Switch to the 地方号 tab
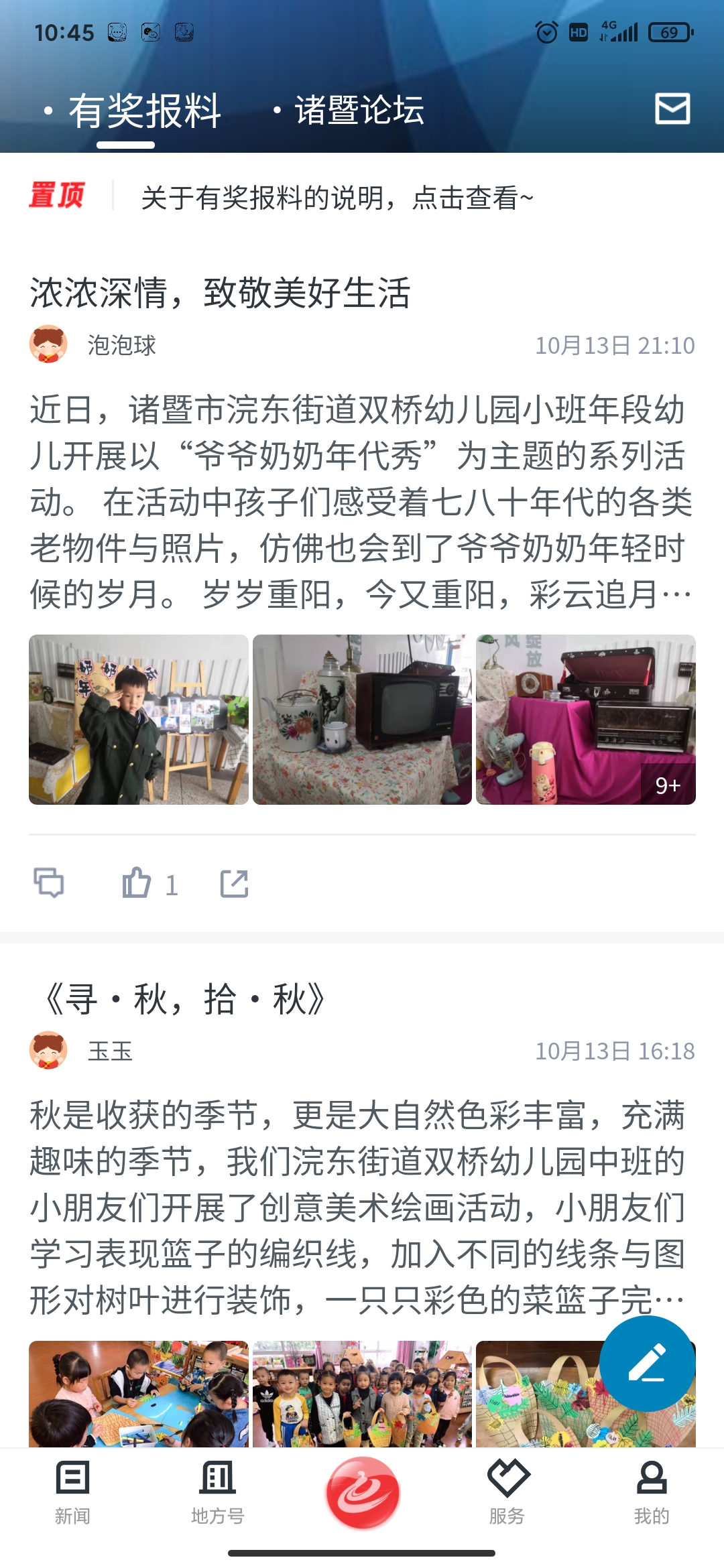Image resolution: width=724 pixels, height=1568 pixels. [x=217, y=1492]
